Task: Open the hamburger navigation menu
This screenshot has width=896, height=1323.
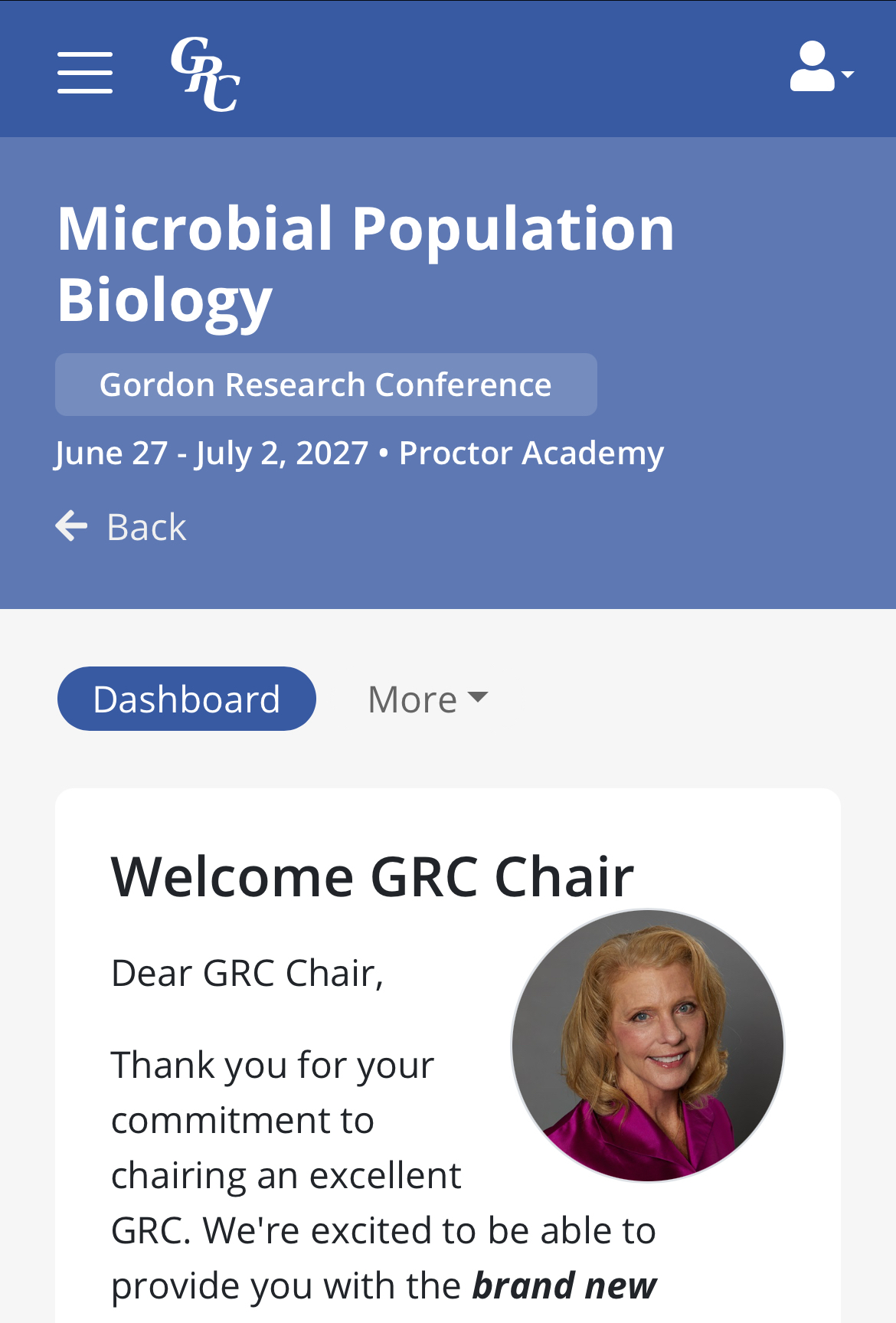Action: [85, 74]
